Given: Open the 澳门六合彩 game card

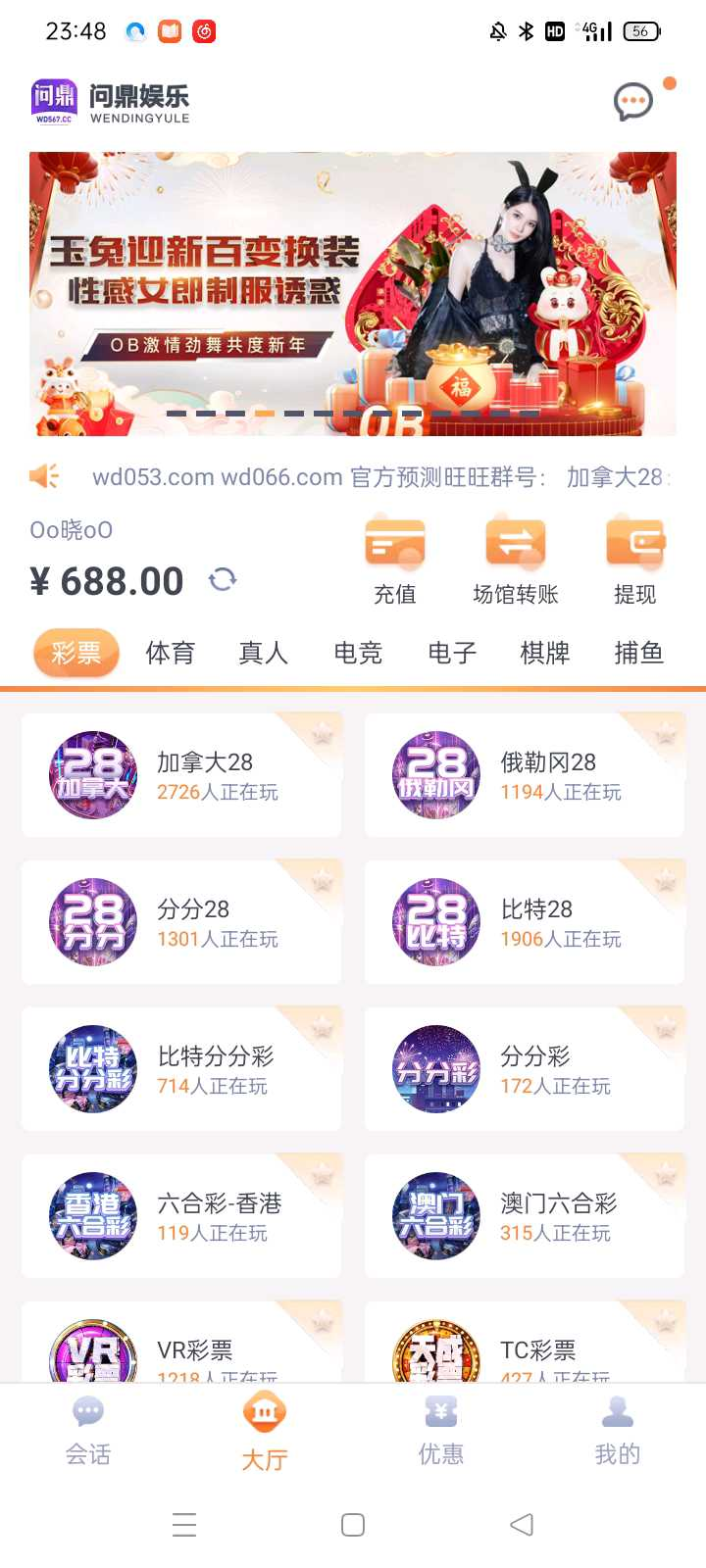Looking at the screenshot, I should click(x=525, y=1216).
